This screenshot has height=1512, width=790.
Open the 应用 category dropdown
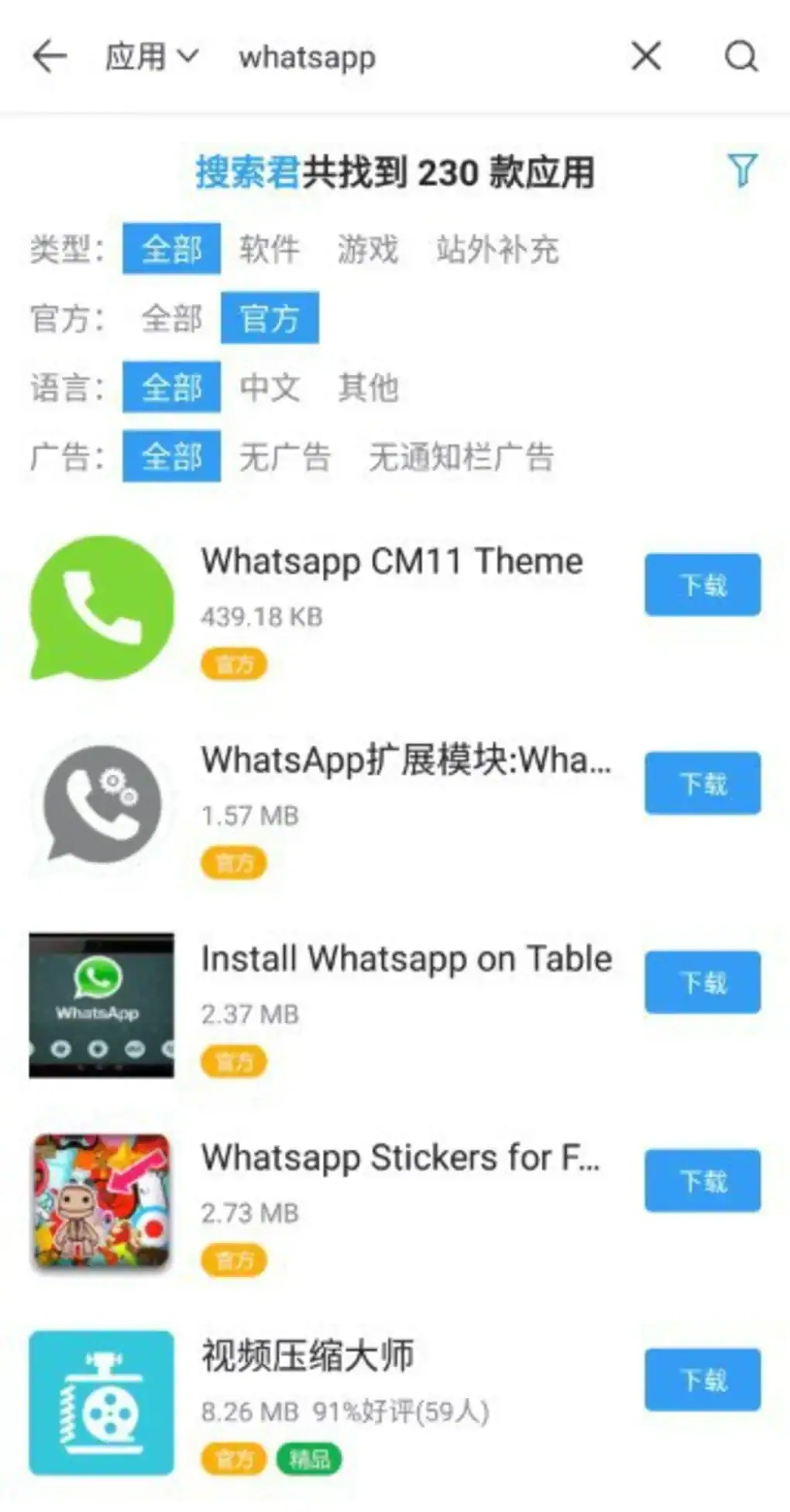(x=147, y=56)
